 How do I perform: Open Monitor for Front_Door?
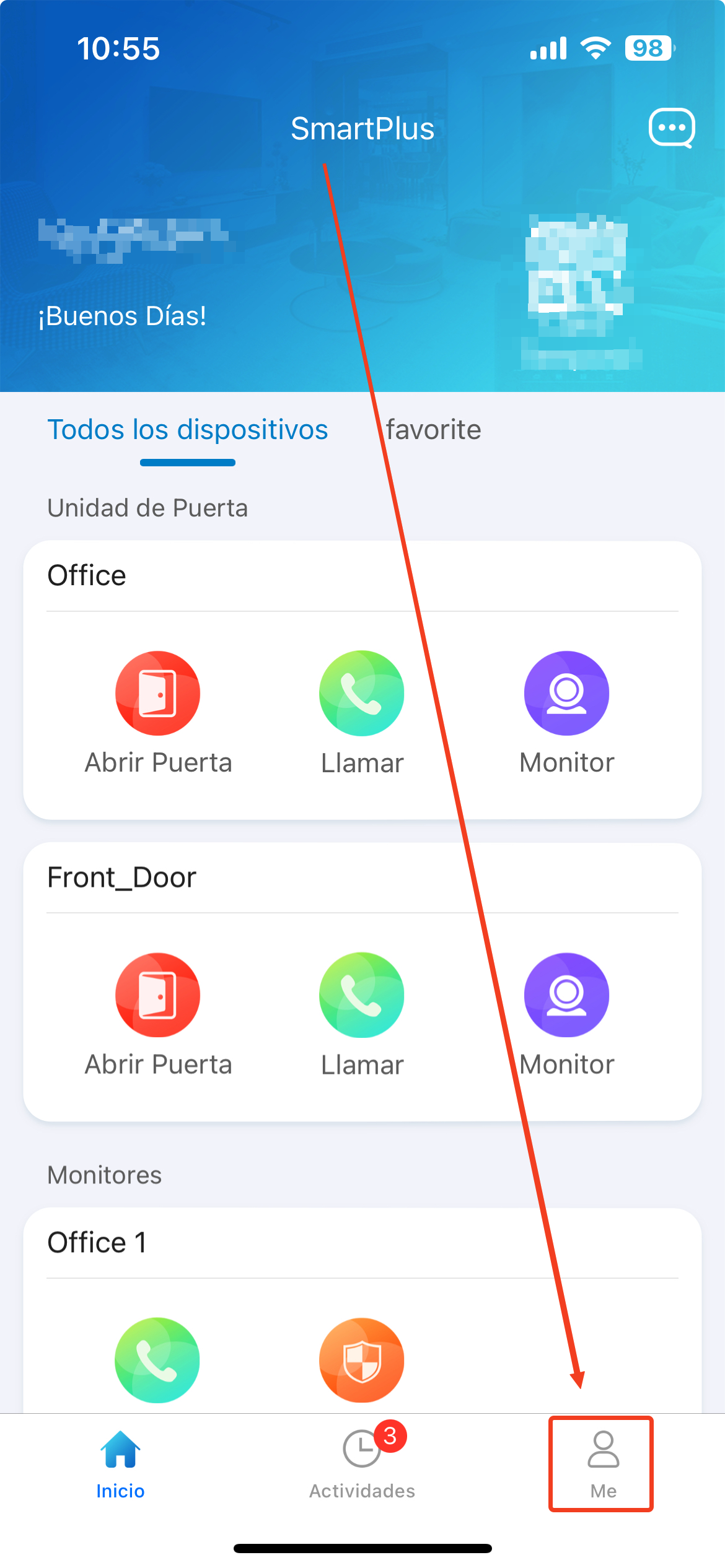566,995
